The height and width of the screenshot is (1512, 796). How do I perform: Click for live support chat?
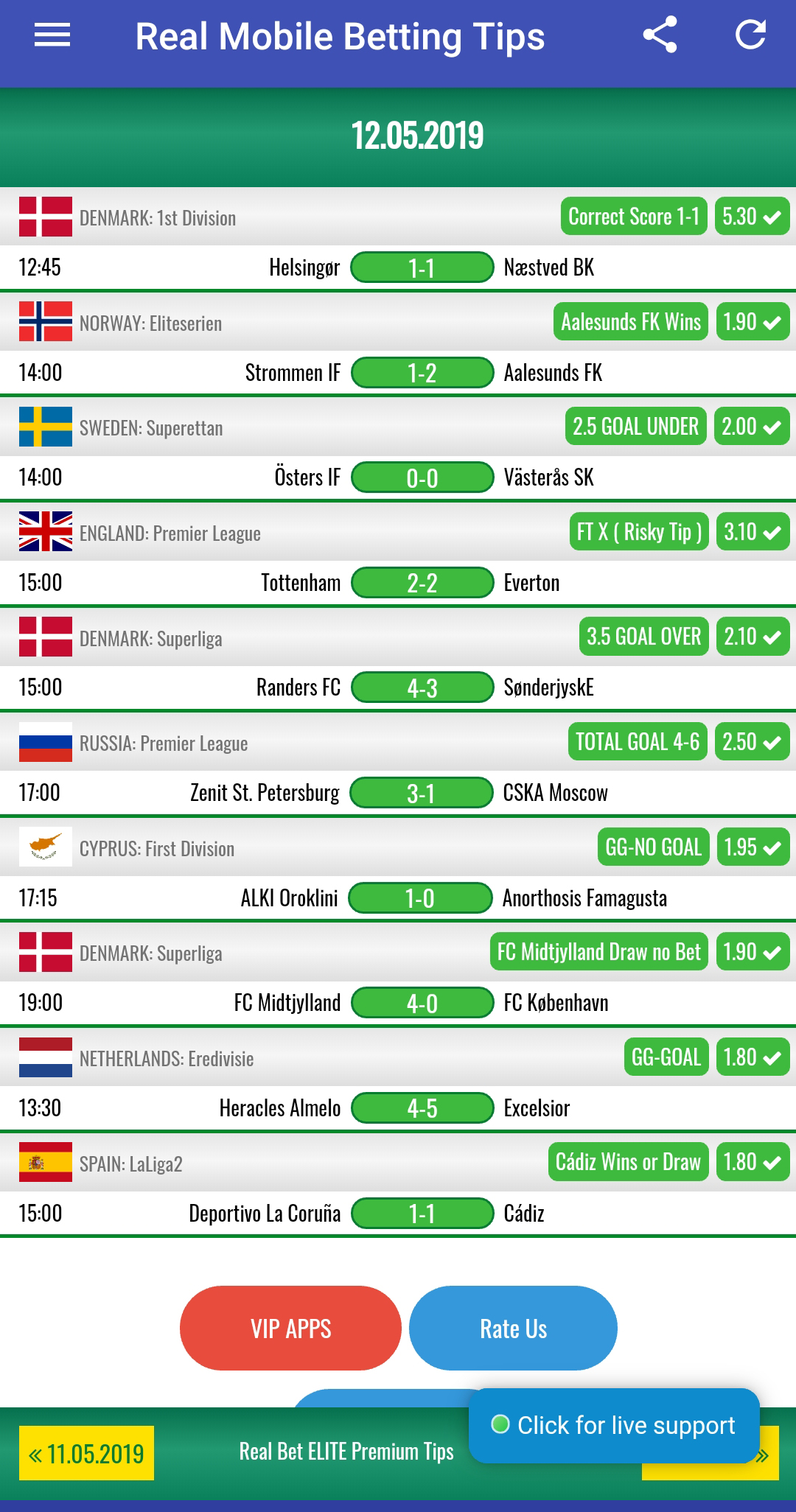pos(614,1425)
